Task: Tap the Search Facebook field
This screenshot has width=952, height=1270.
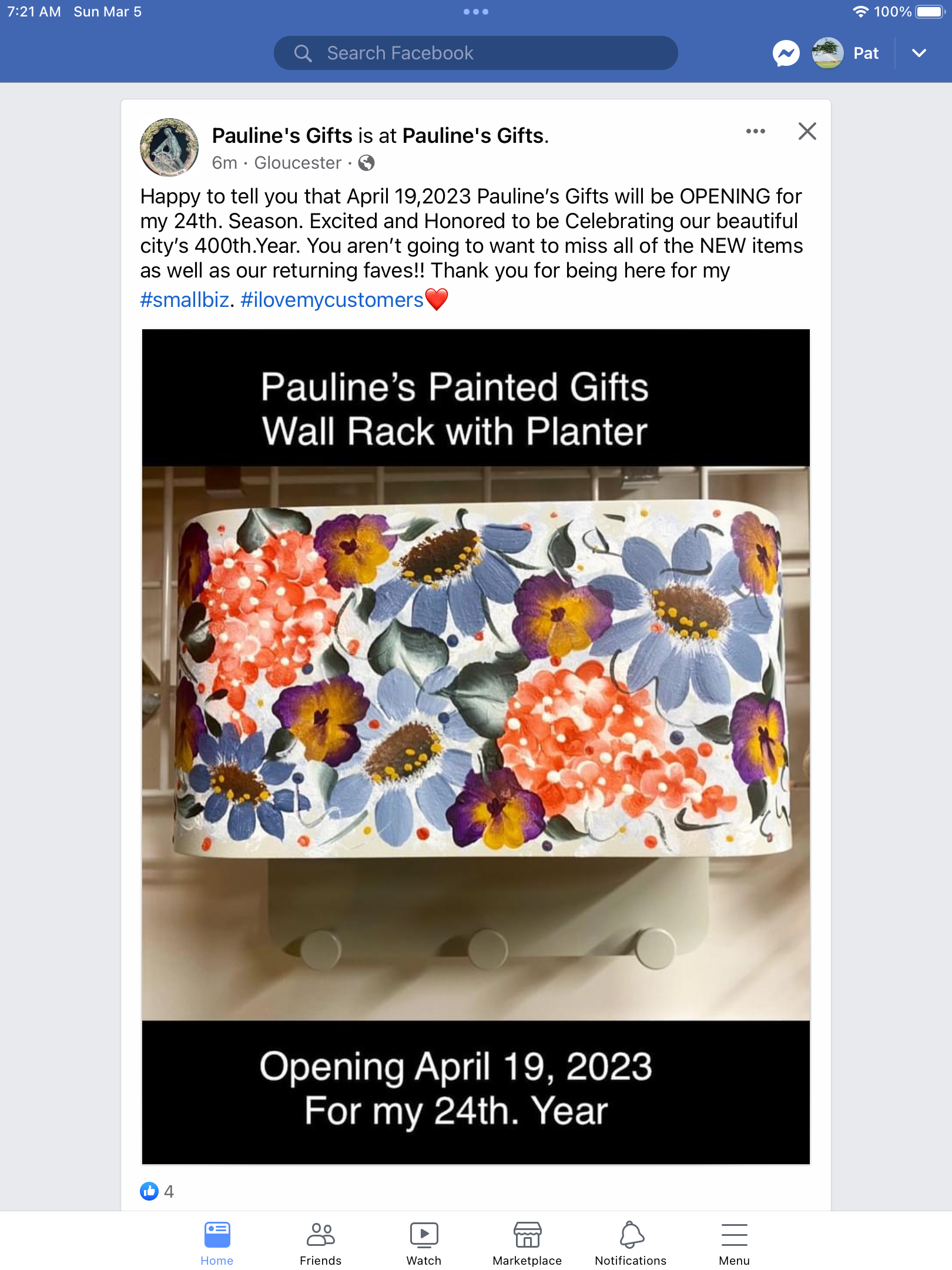Action: click(475, 53)
